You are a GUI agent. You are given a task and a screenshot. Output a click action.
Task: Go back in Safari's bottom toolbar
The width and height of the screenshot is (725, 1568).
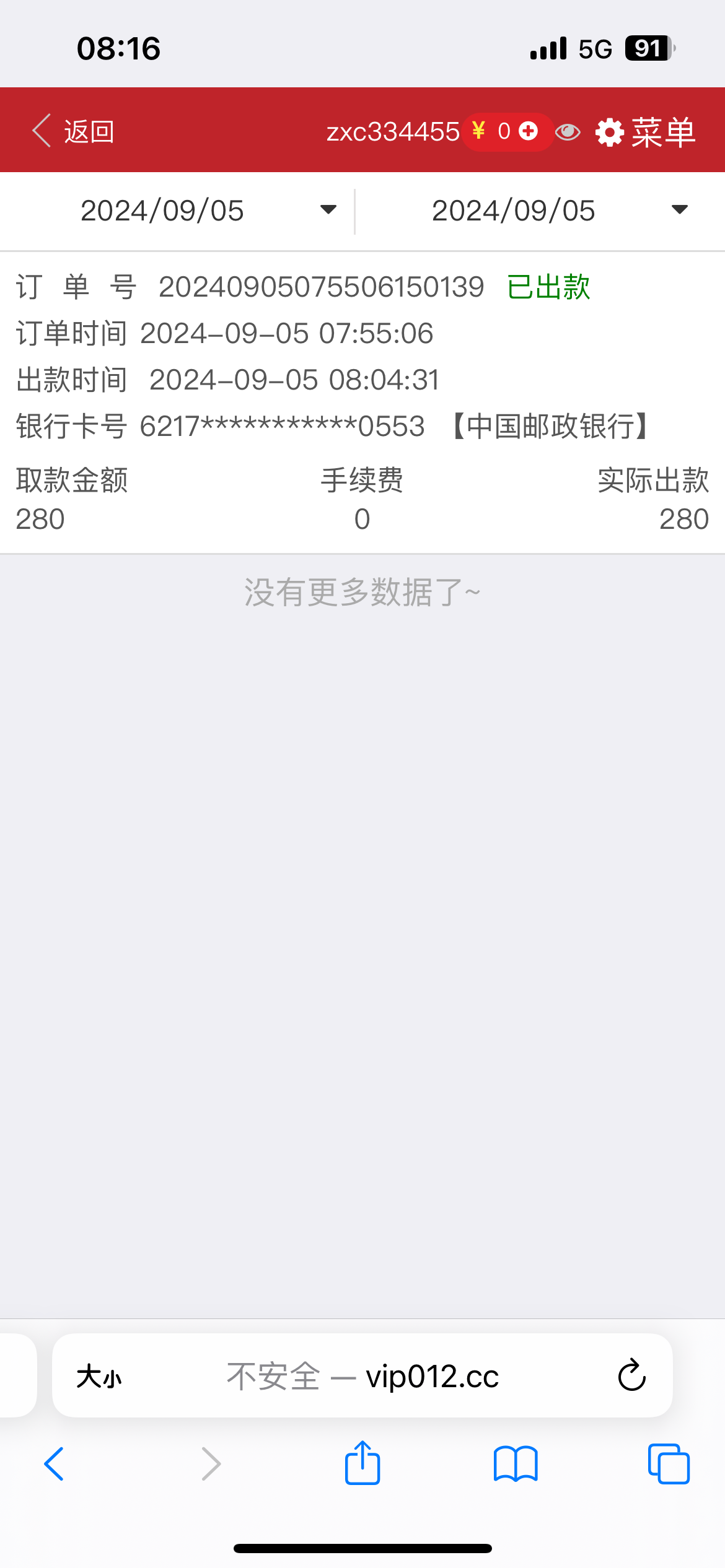click(x=55, y=1464)
